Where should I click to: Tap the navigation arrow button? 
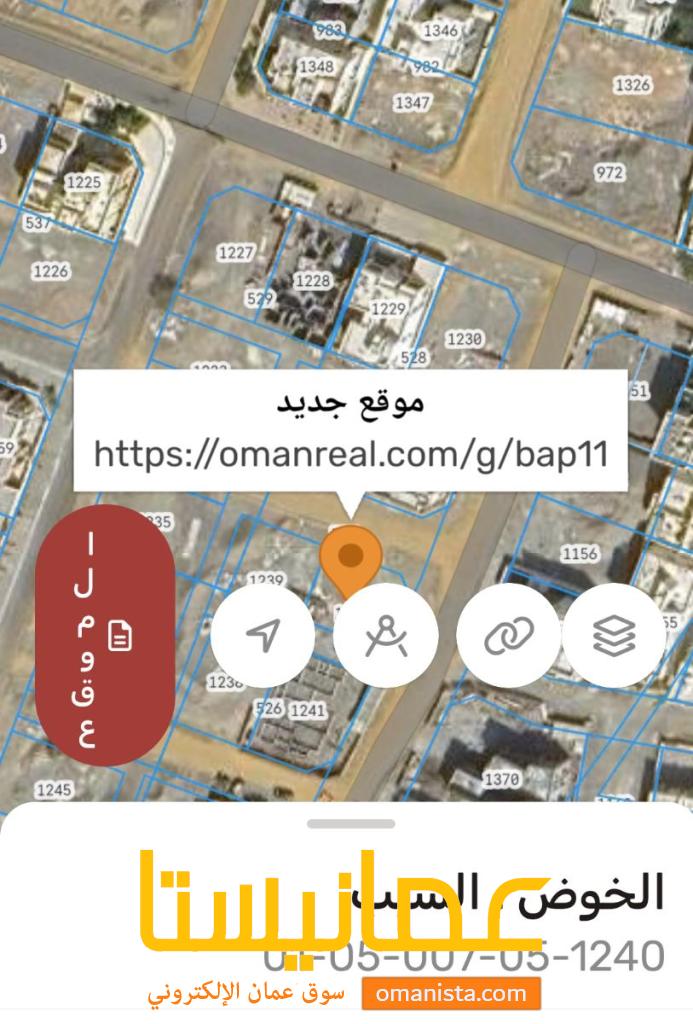click(262, 636)
